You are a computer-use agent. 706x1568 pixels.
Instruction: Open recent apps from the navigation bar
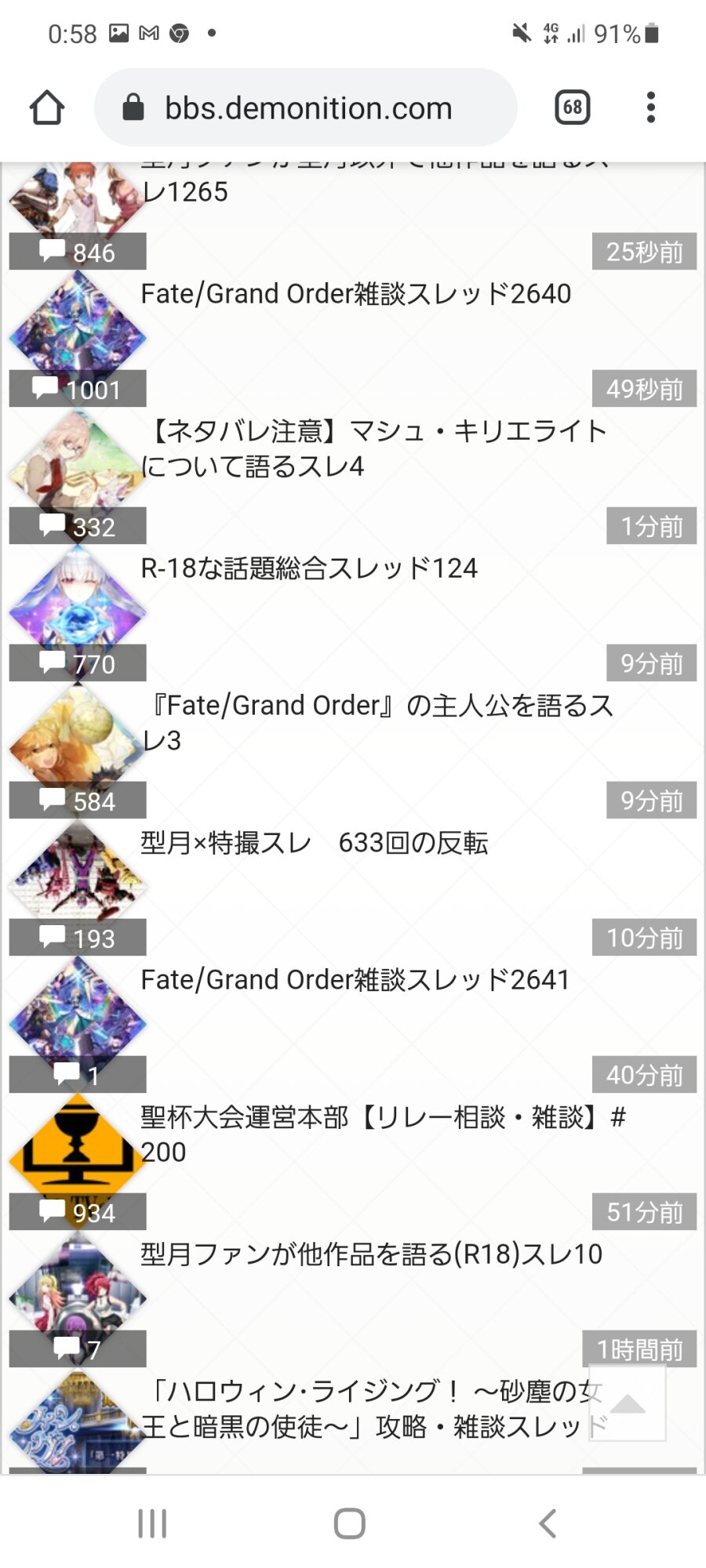coord(152,1523)
